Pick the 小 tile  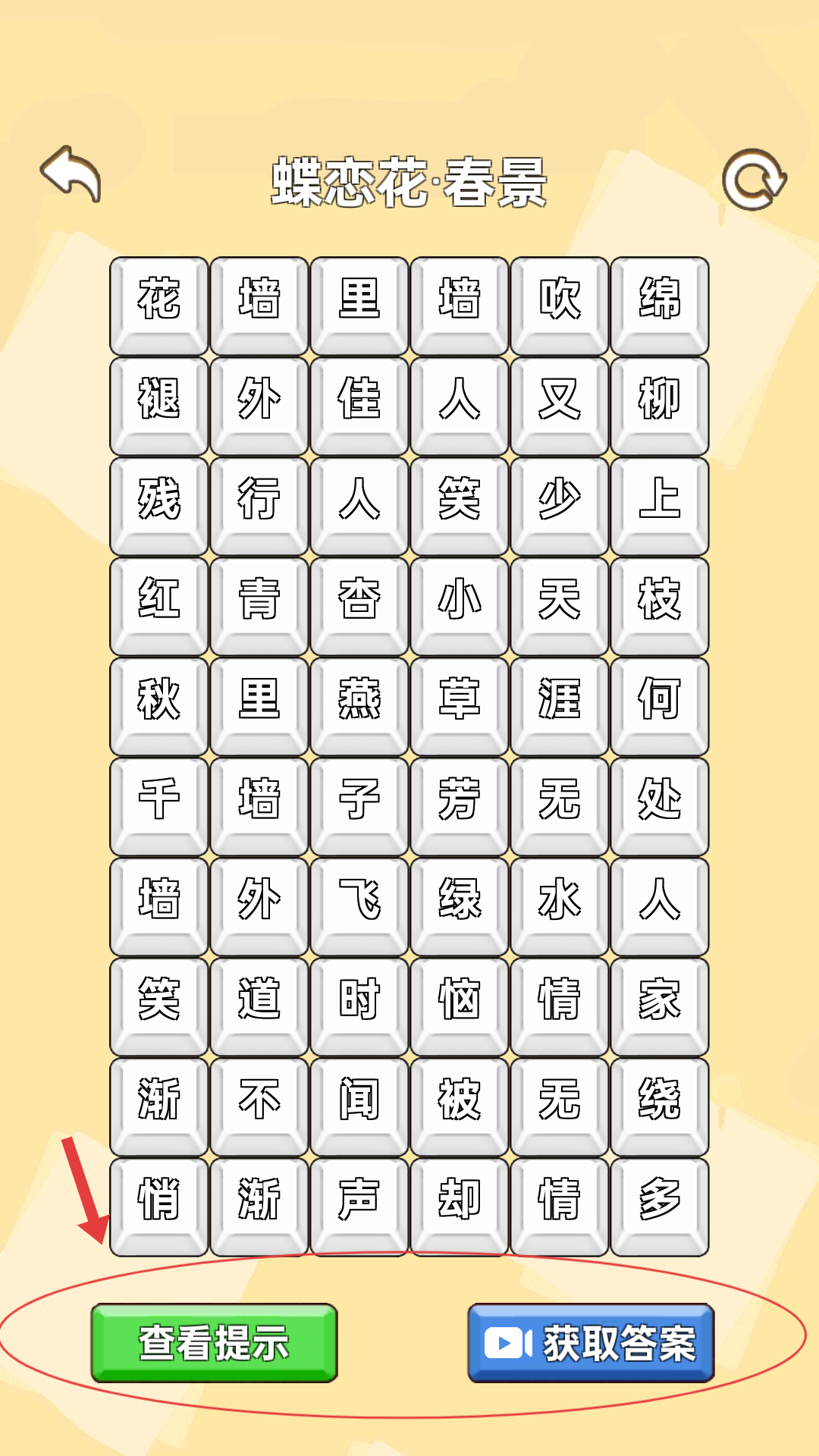coord(460,606)
